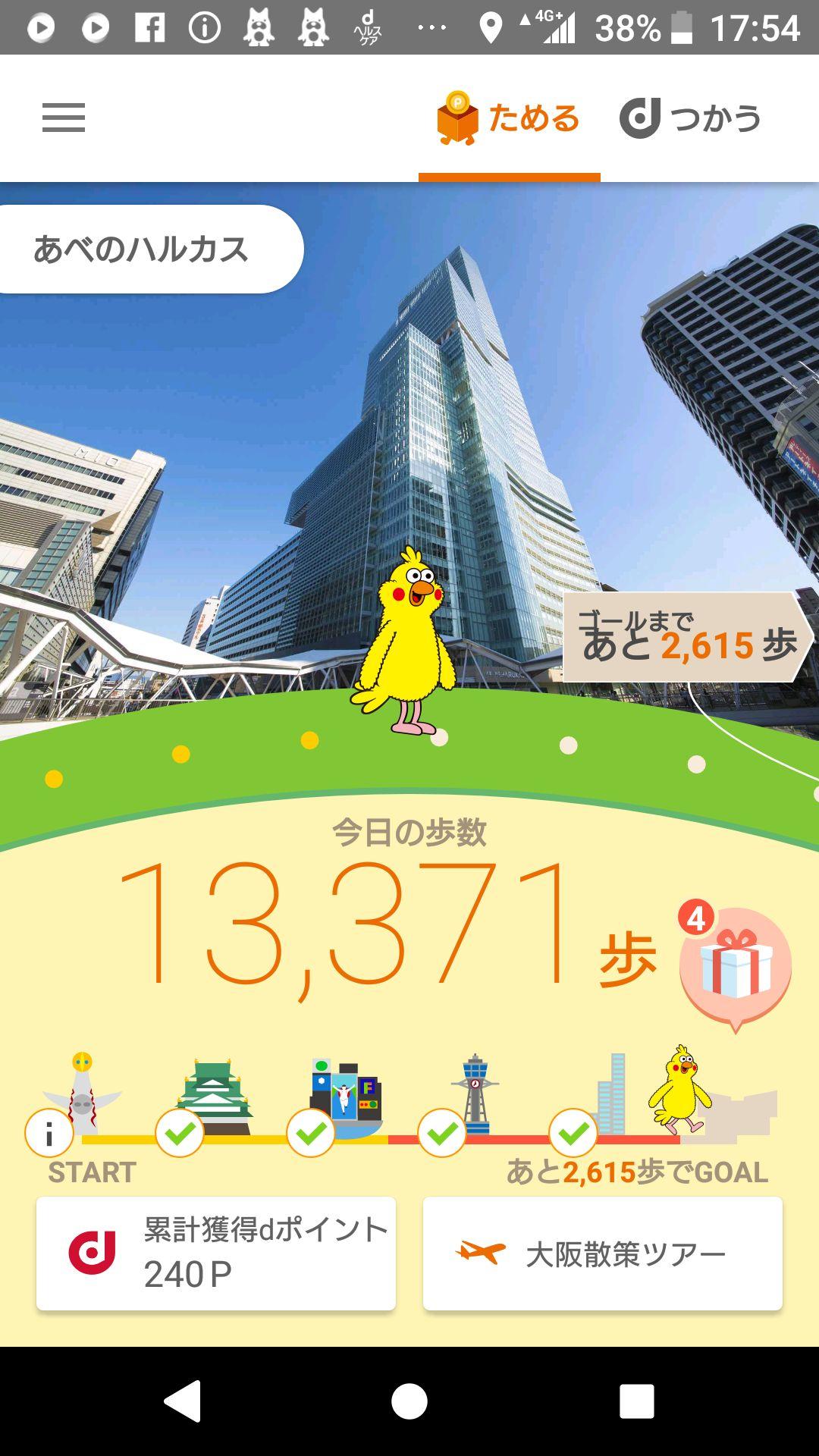Tap the info icon on the START checkpoint

click(49, 1134)
